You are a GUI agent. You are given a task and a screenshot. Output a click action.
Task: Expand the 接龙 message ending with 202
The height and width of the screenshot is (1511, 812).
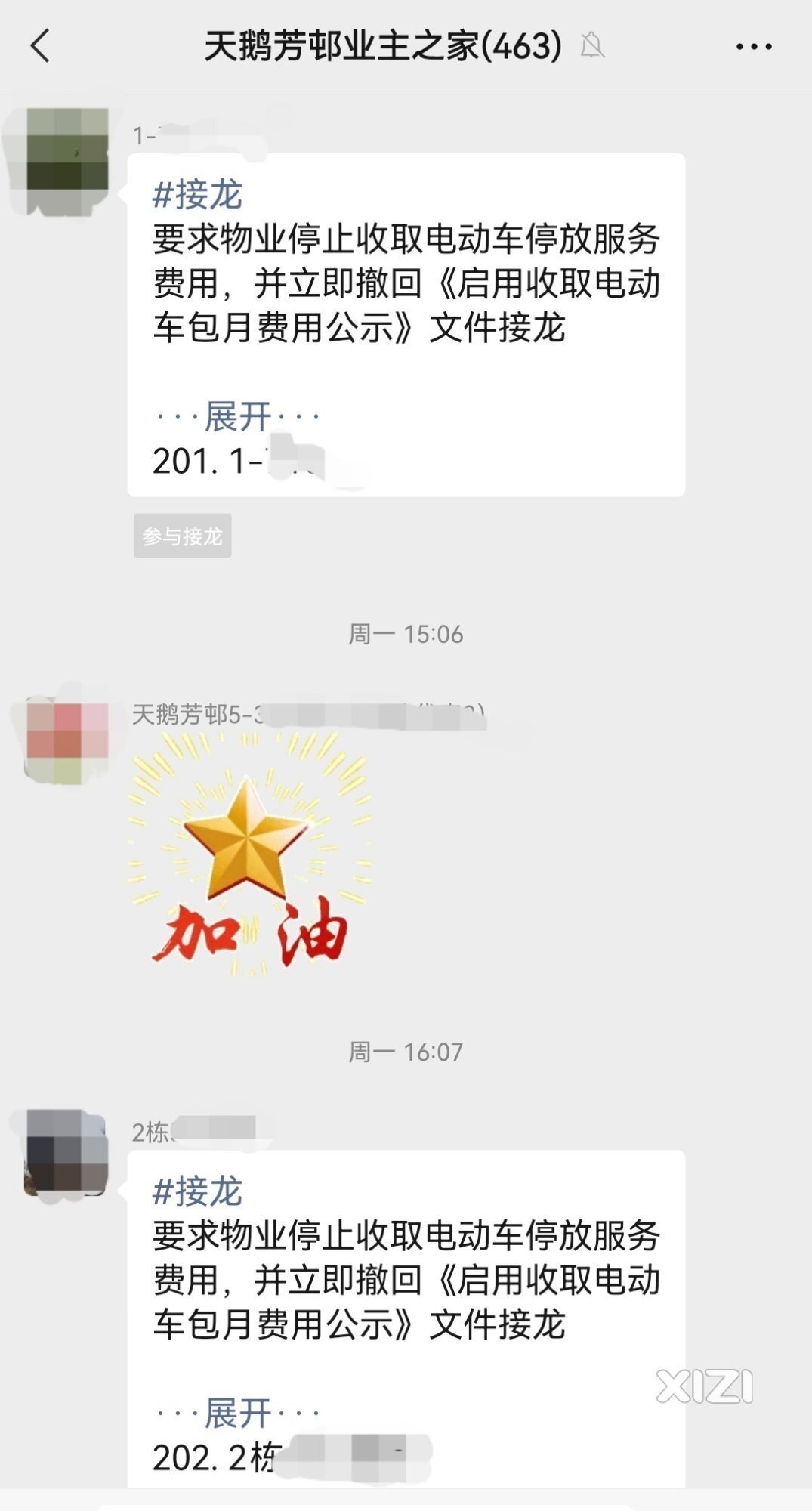point(238,1413)
